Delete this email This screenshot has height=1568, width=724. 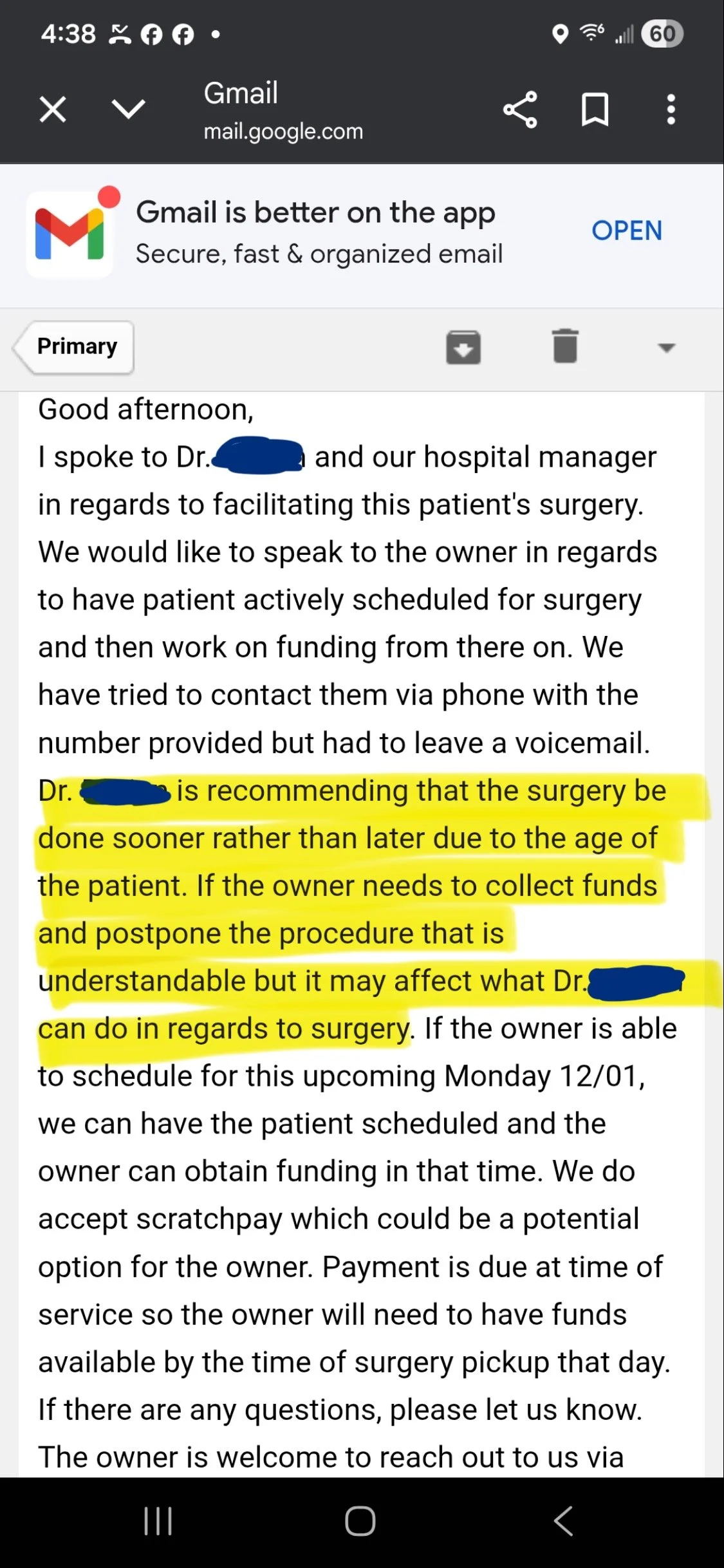(565, 346)
